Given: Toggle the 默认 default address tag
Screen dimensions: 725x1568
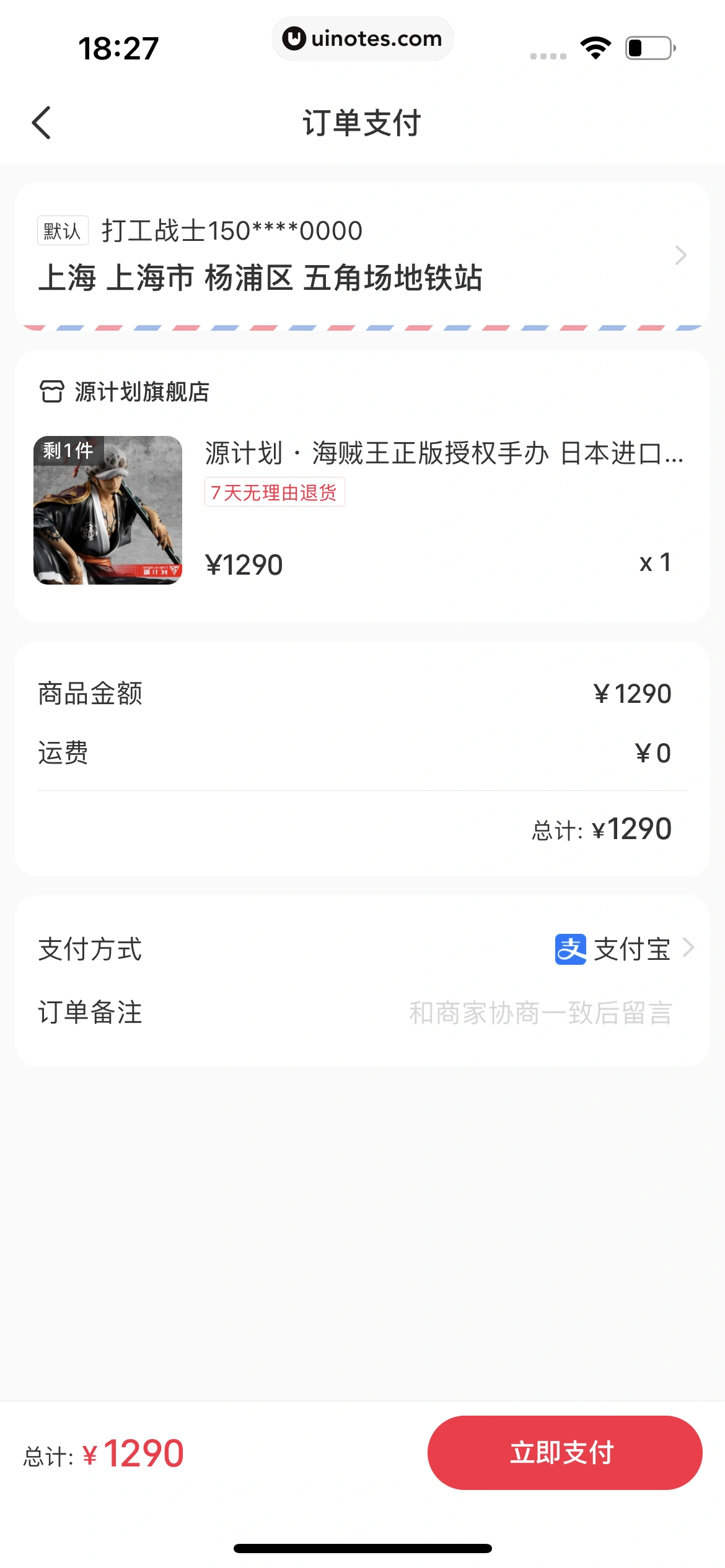Looking at the screenshot, I should click(61, 230).
